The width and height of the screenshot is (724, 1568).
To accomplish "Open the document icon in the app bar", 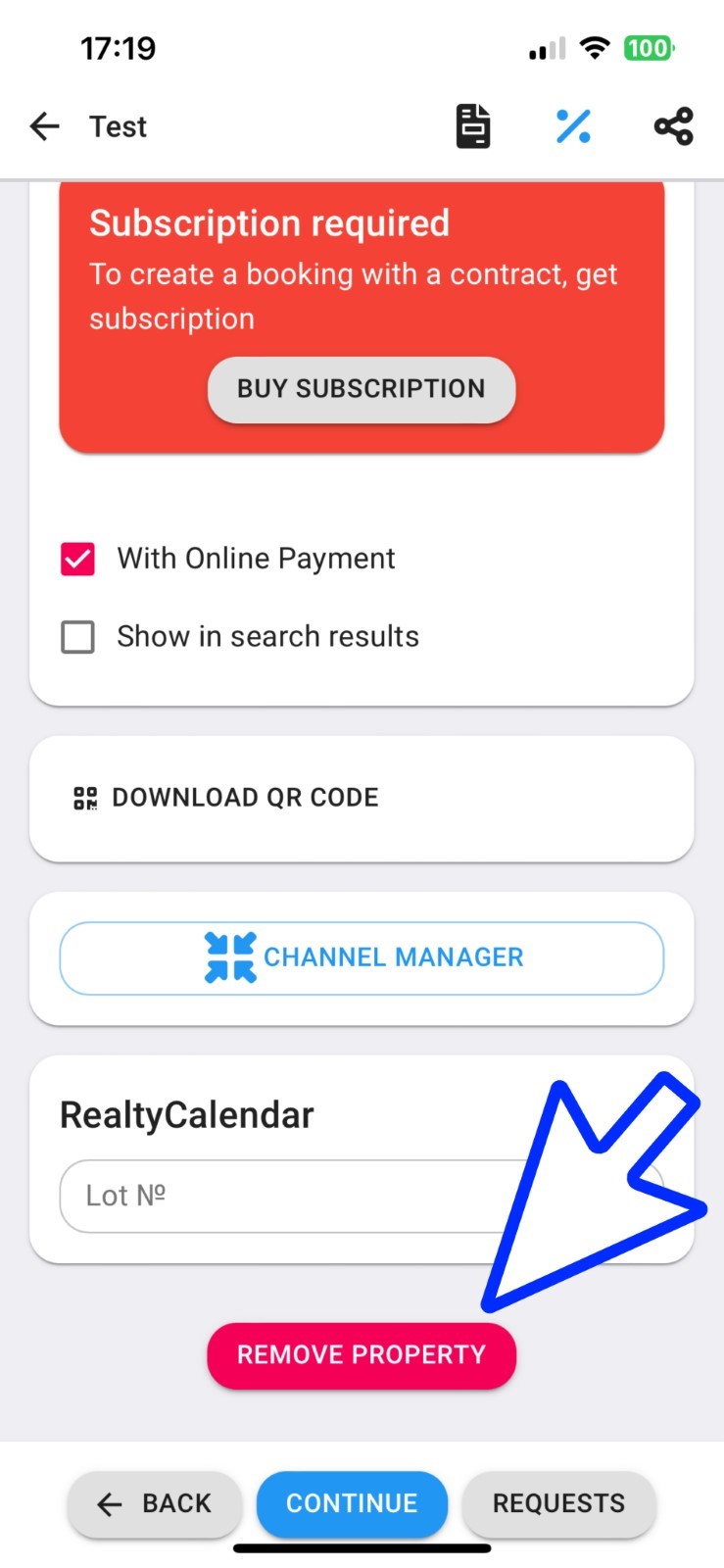I will click(473, 126).
